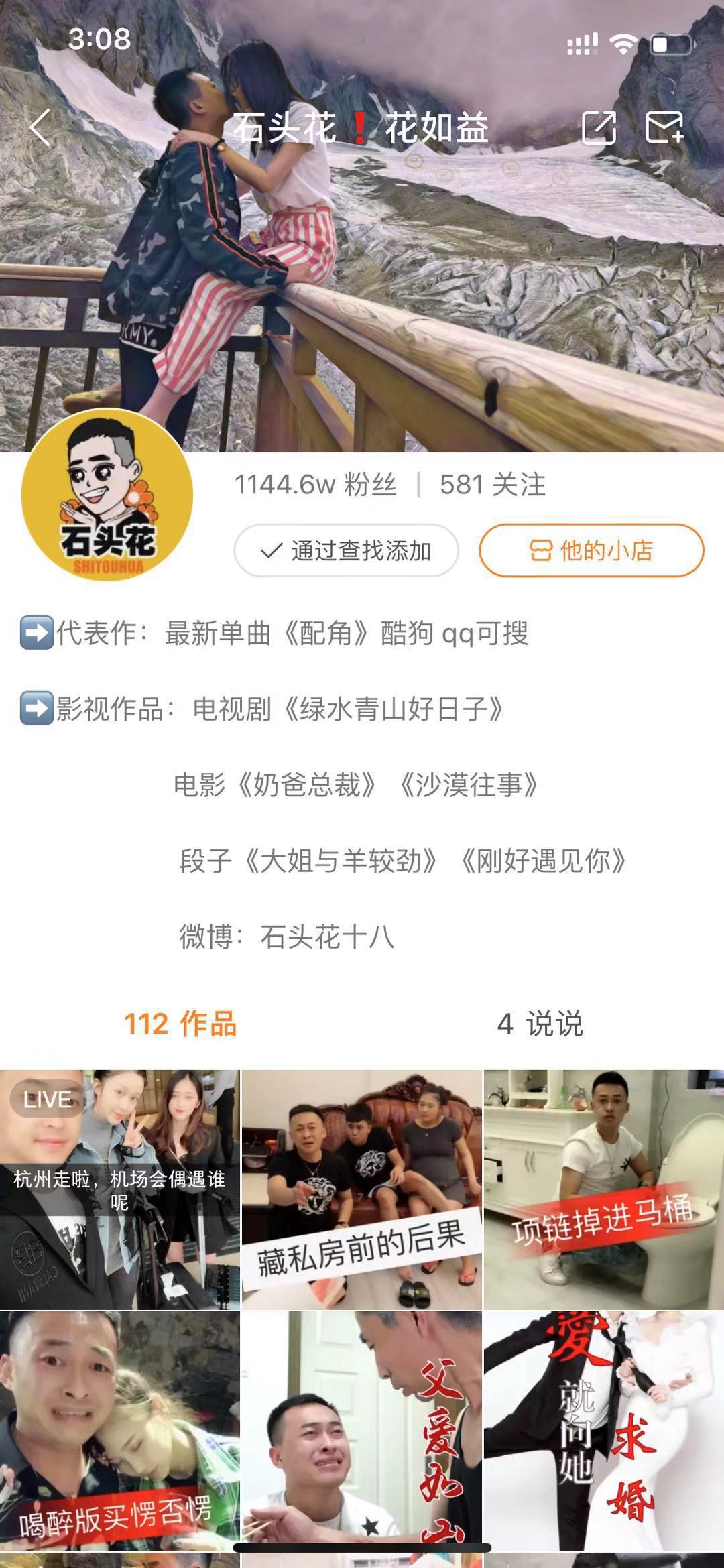Tap the arrow icon before 代表作
Viewport: 724px width, 1568px height.
[x=38, y=634]
